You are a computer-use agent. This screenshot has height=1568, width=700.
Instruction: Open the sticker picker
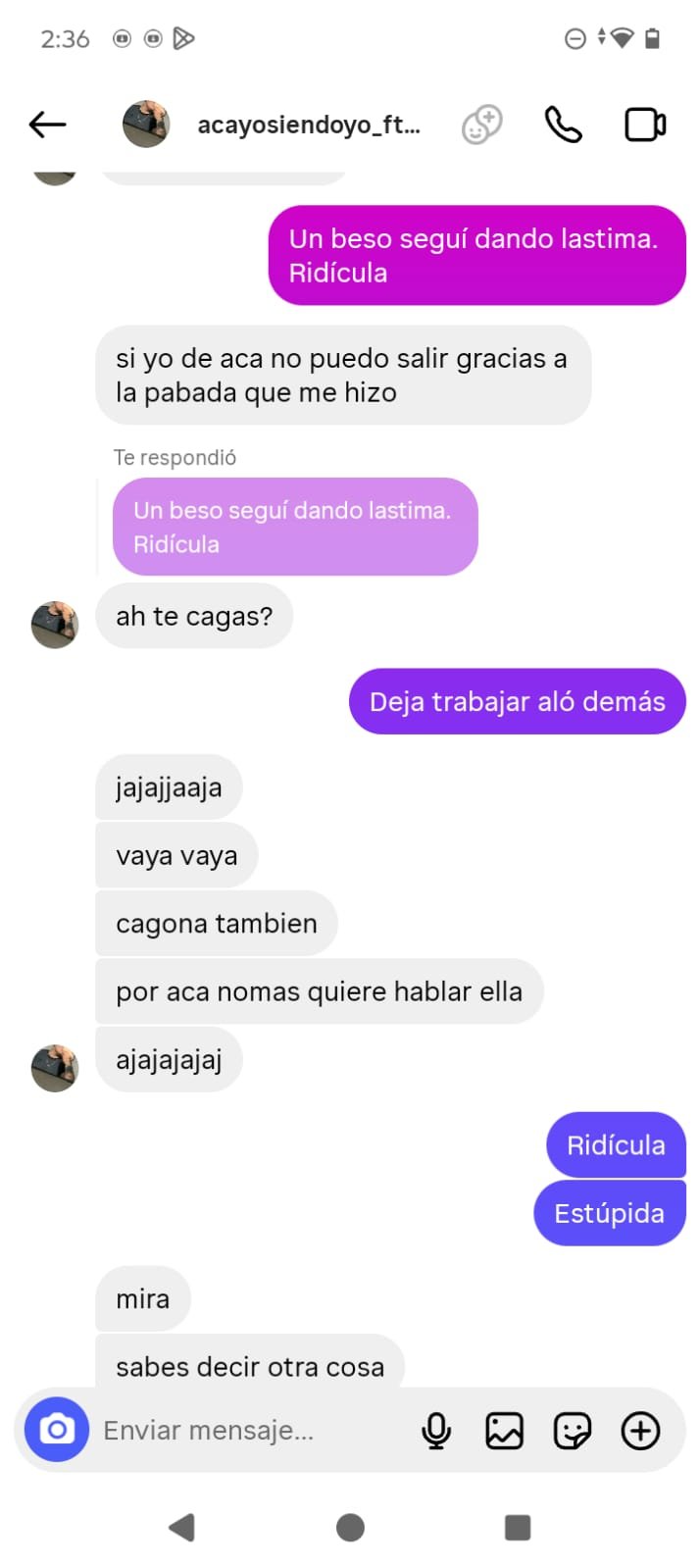[x=572, y=1431]
